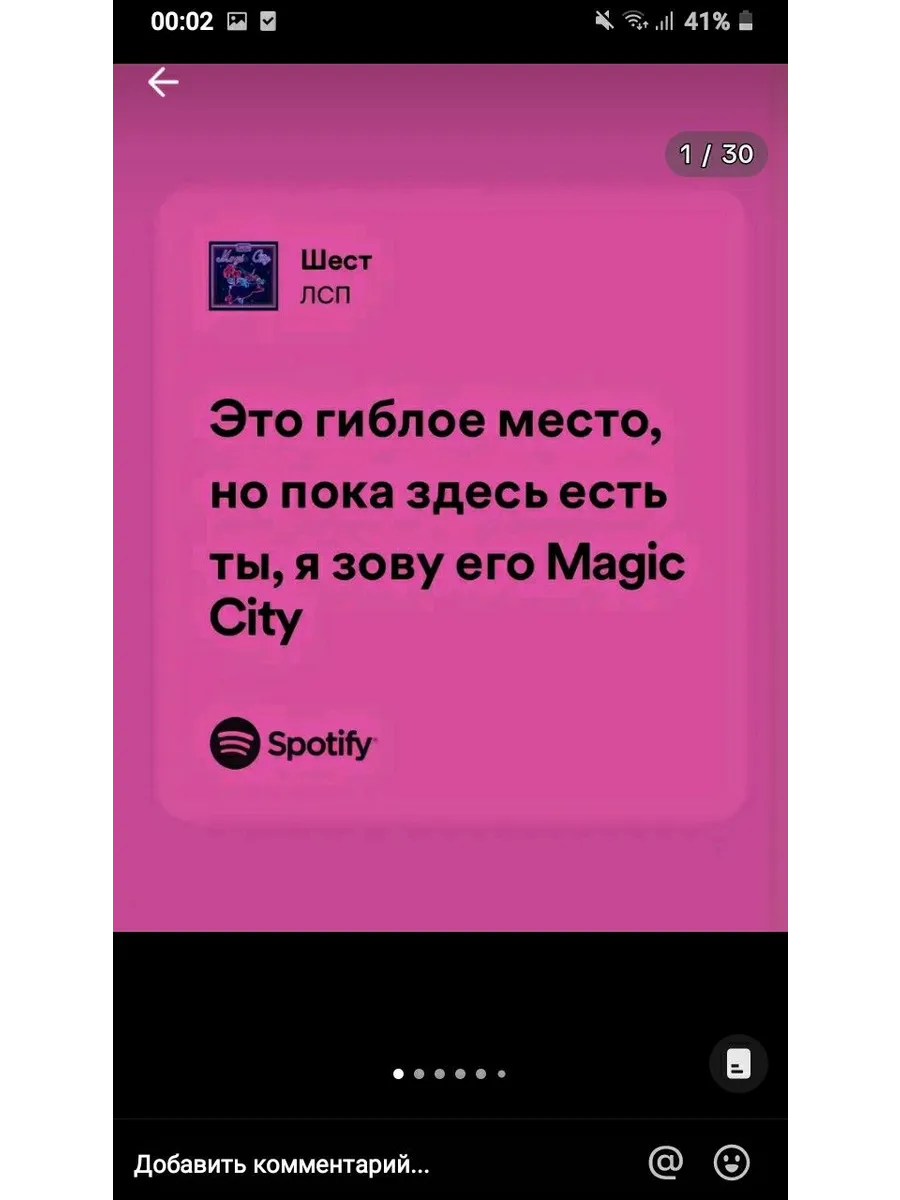Open the mention @ icon

666,1162
